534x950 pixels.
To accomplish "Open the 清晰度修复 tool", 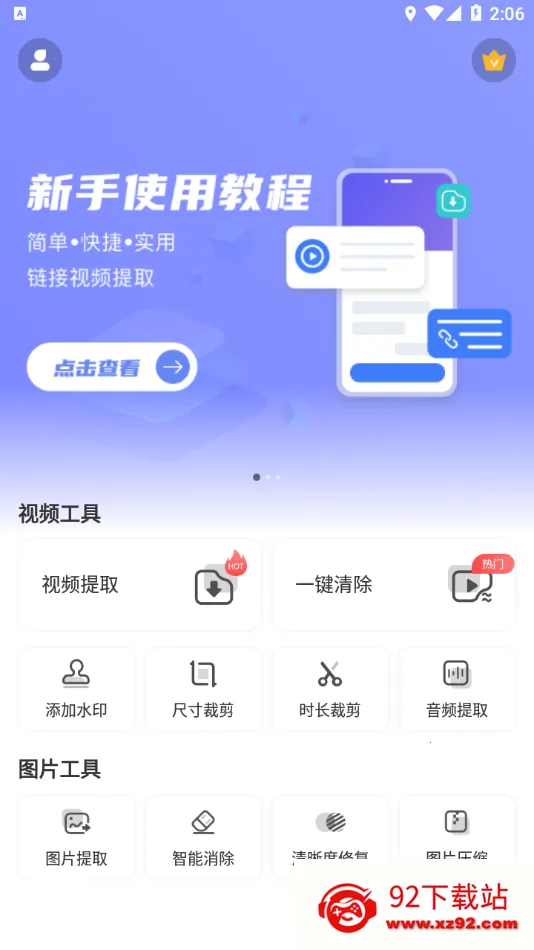I will tap(330, 837).
